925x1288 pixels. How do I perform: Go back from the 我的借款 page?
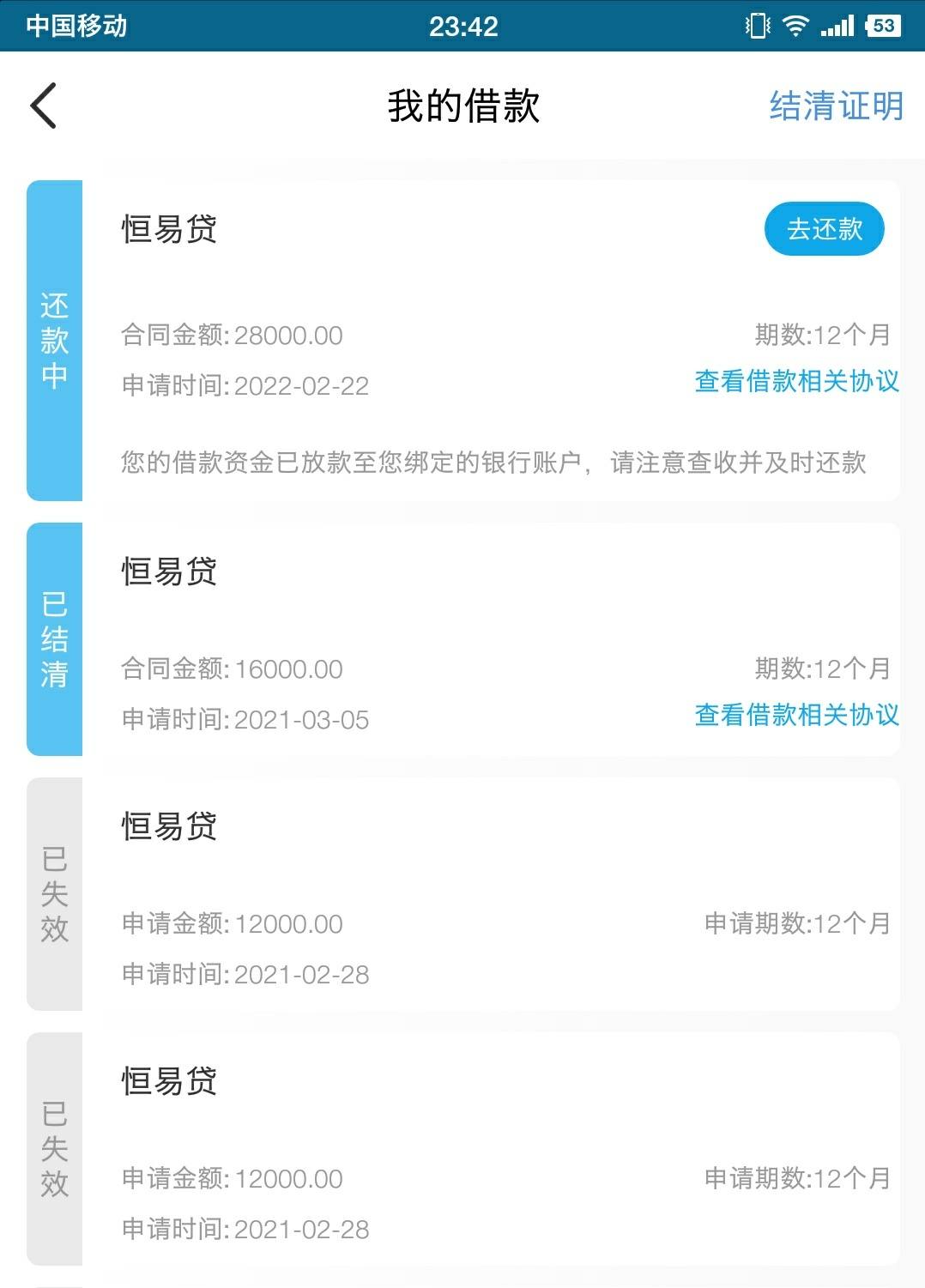pos(44,106)
